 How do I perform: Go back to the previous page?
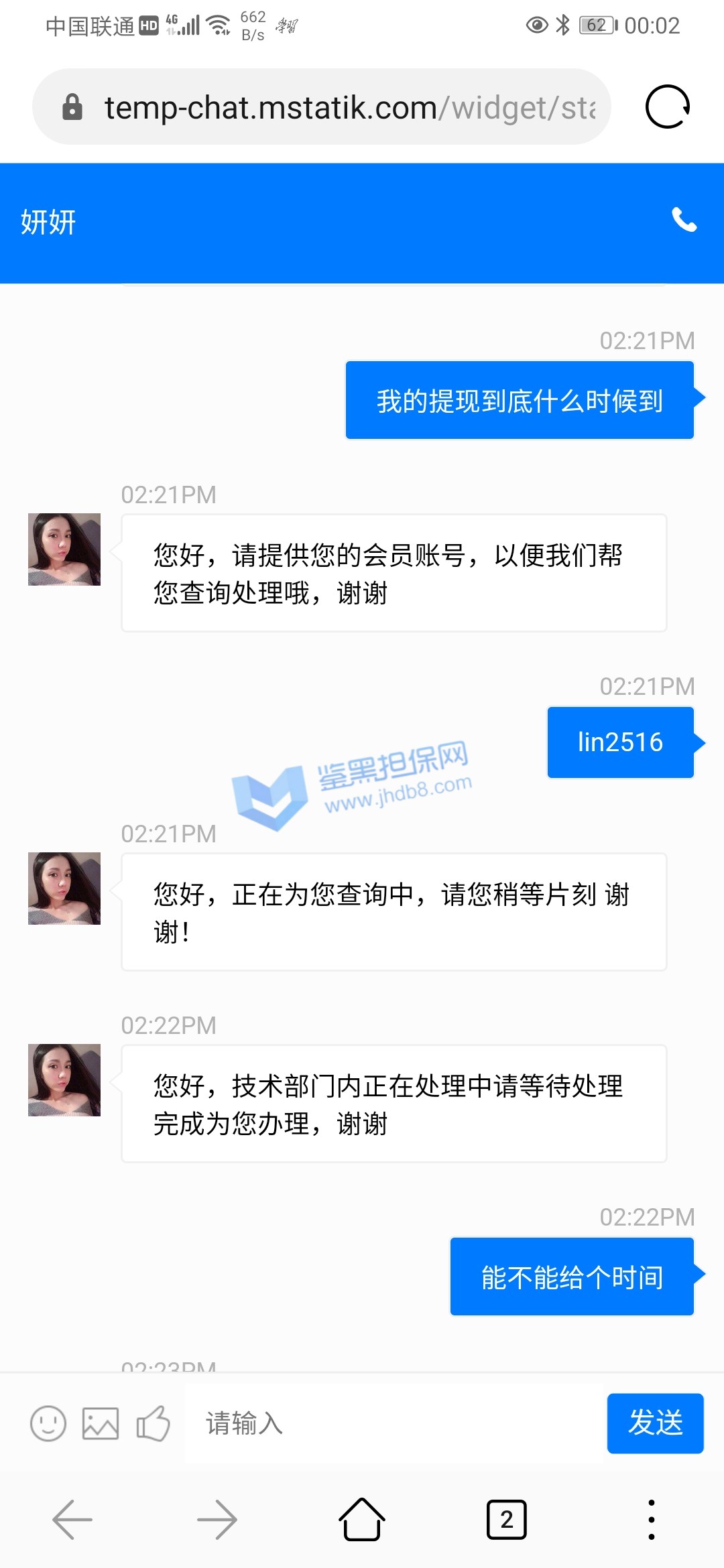pyautogui.click(x=72, y=1520)
